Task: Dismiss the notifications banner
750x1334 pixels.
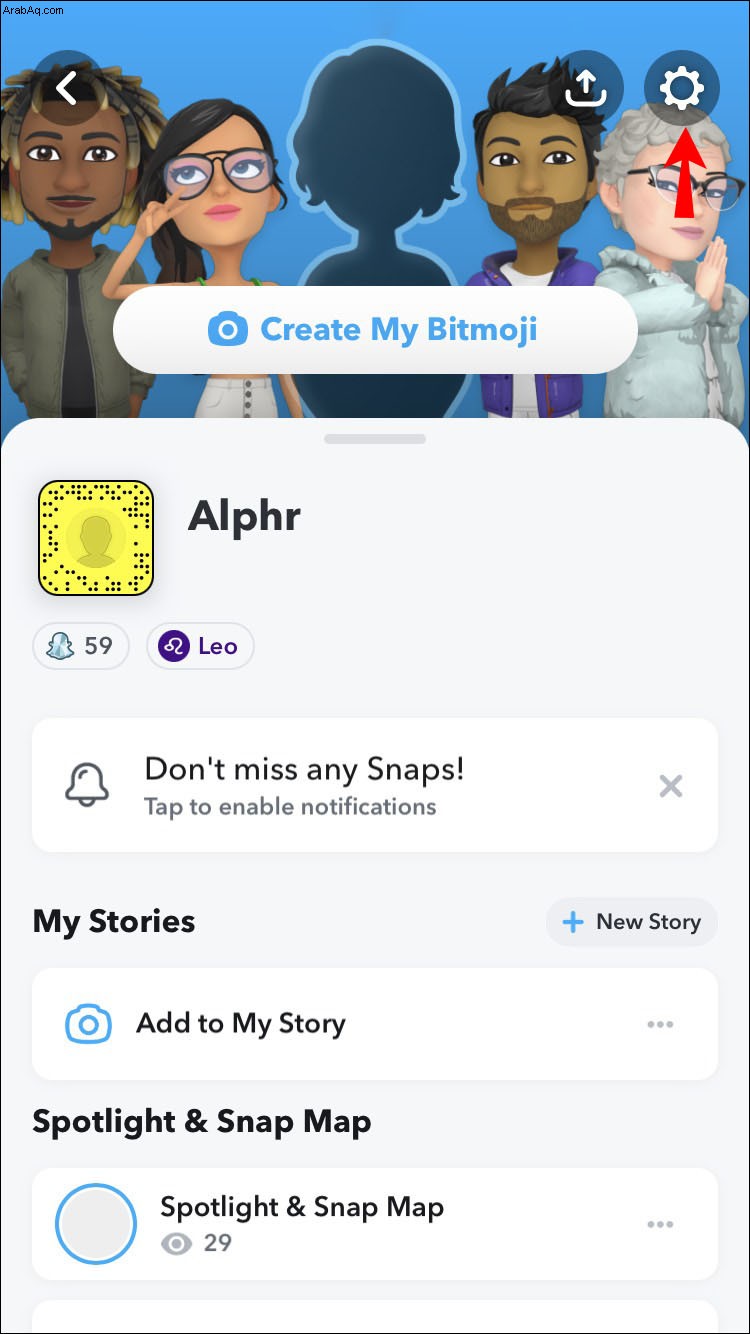Action: [x=671, y=786]
